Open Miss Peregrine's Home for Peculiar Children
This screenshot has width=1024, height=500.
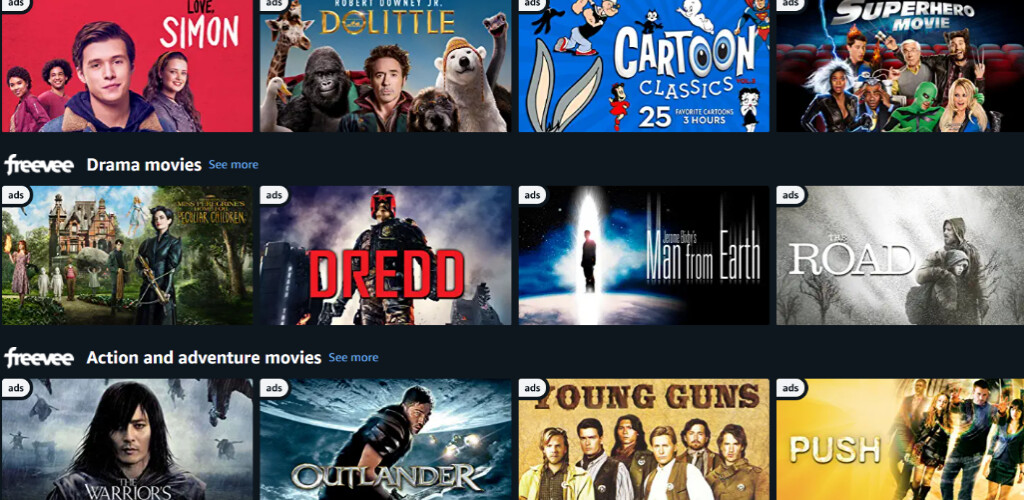coord(127,255)
